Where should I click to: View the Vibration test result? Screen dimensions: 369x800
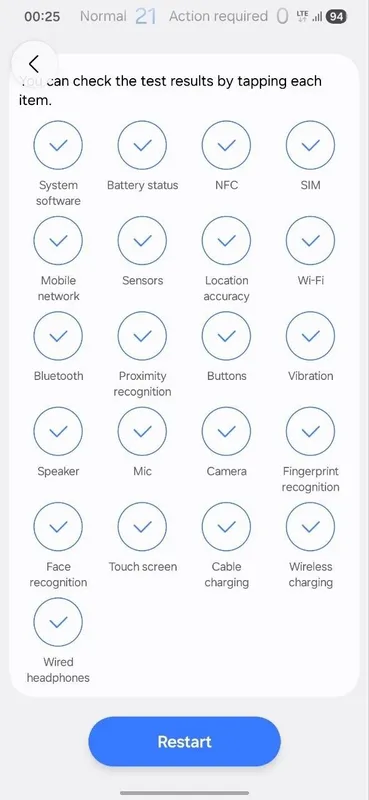pos(310,336)
